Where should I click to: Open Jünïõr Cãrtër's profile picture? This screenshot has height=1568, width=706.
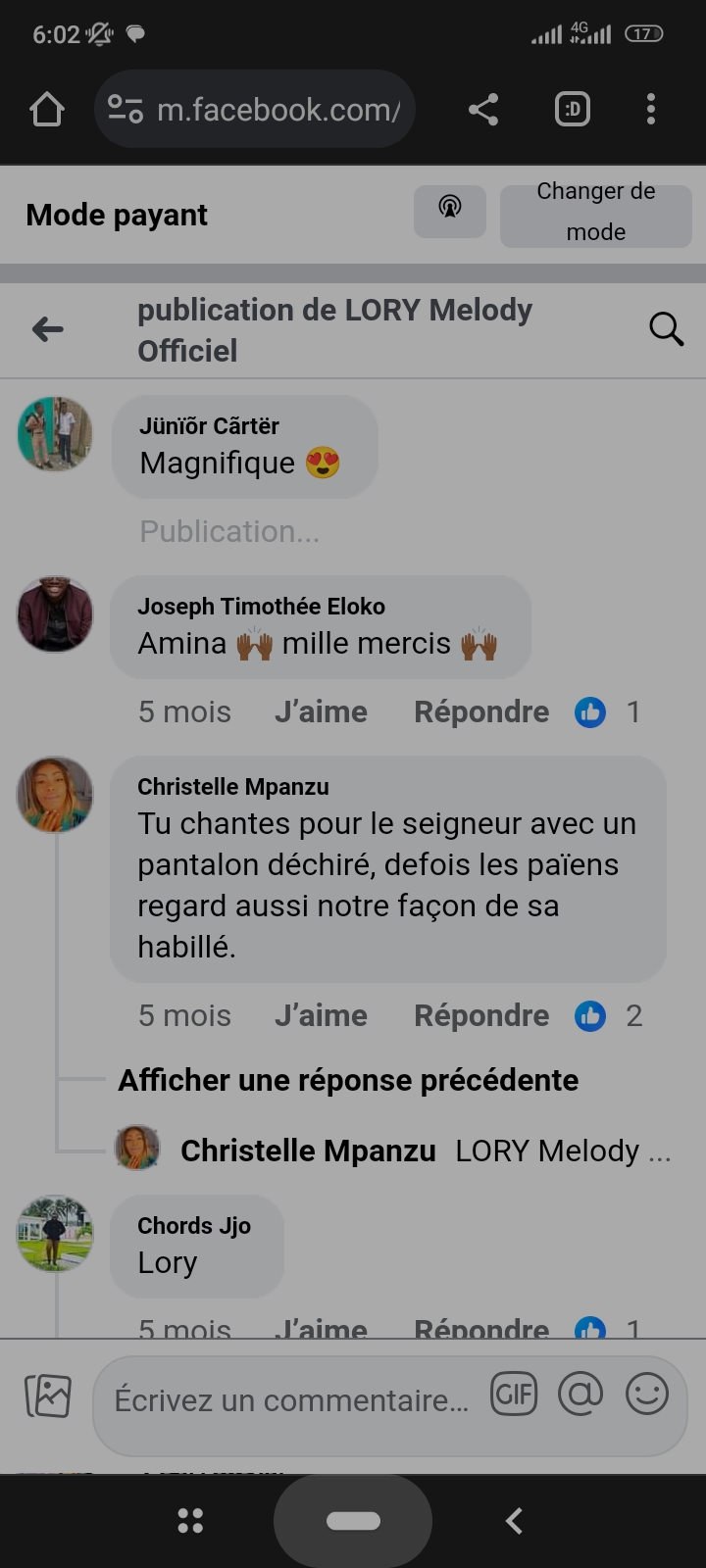tap(55, 434)
